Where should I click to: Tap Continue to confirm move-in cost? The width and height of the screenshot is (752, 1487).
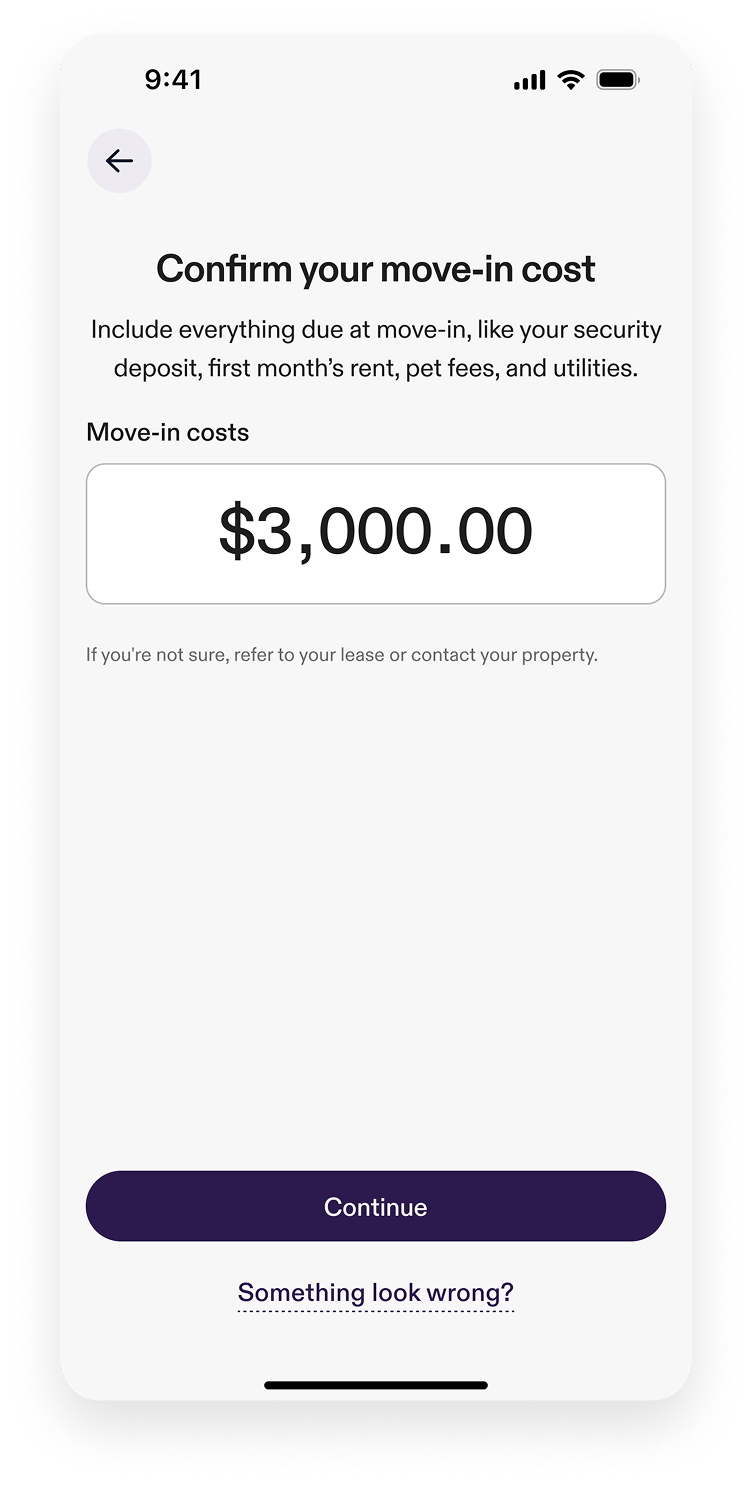point(376,1206)
